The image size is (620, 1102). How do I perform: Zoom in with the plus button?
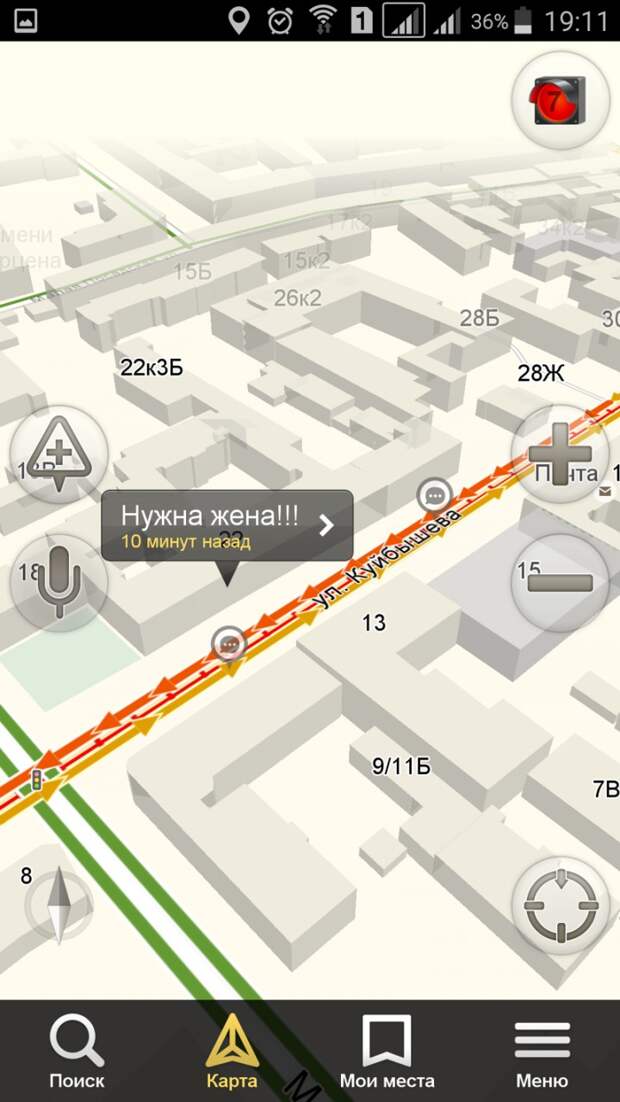tap(560, 455)
